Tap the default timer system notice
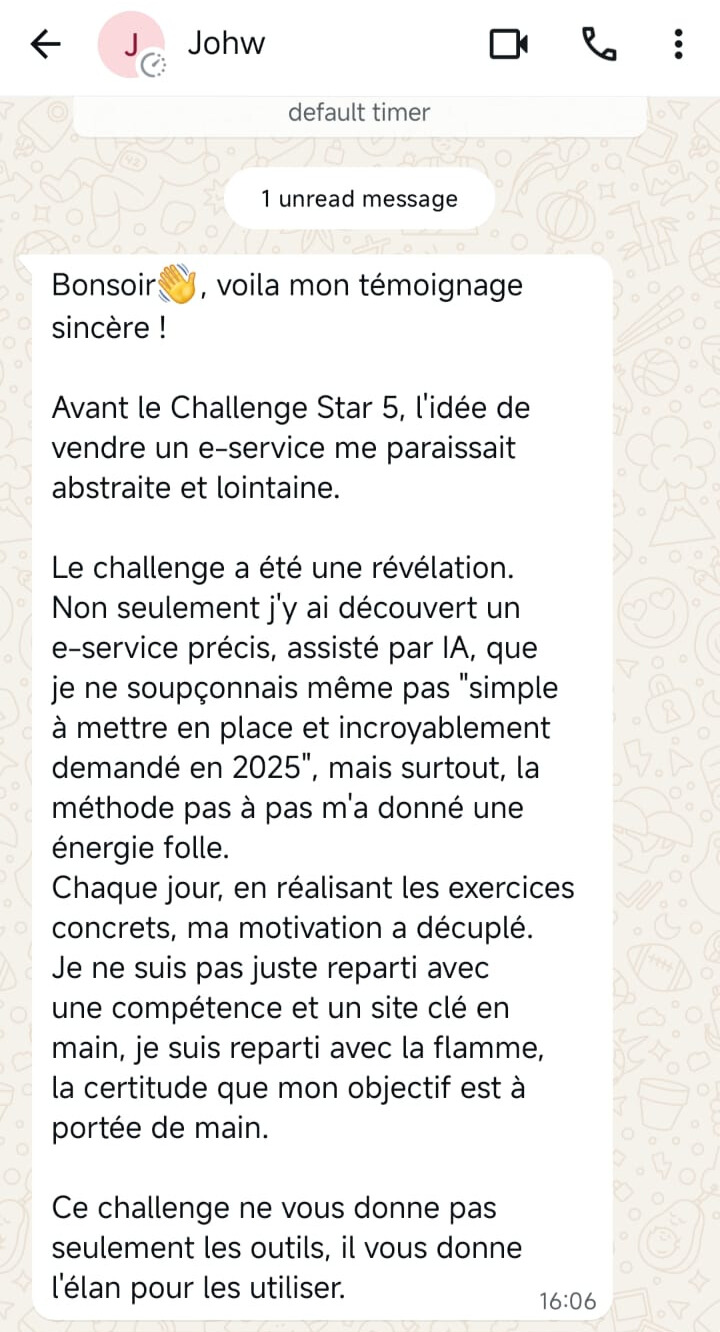This screenshot has height=1332, width=720. [x=359, y=114]
